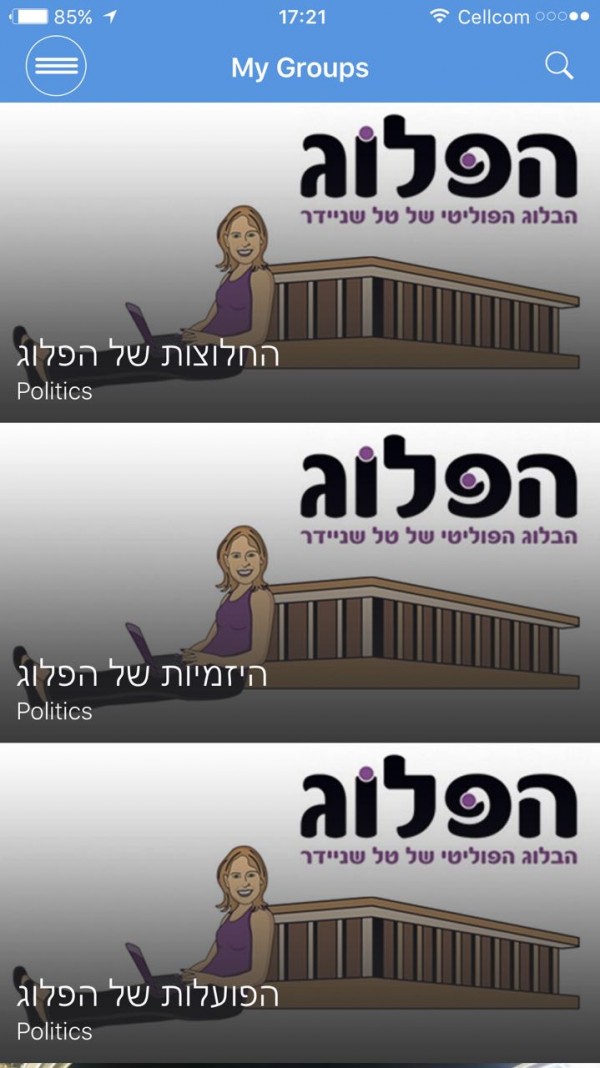Open search in My Groups

tap(559, 67)
